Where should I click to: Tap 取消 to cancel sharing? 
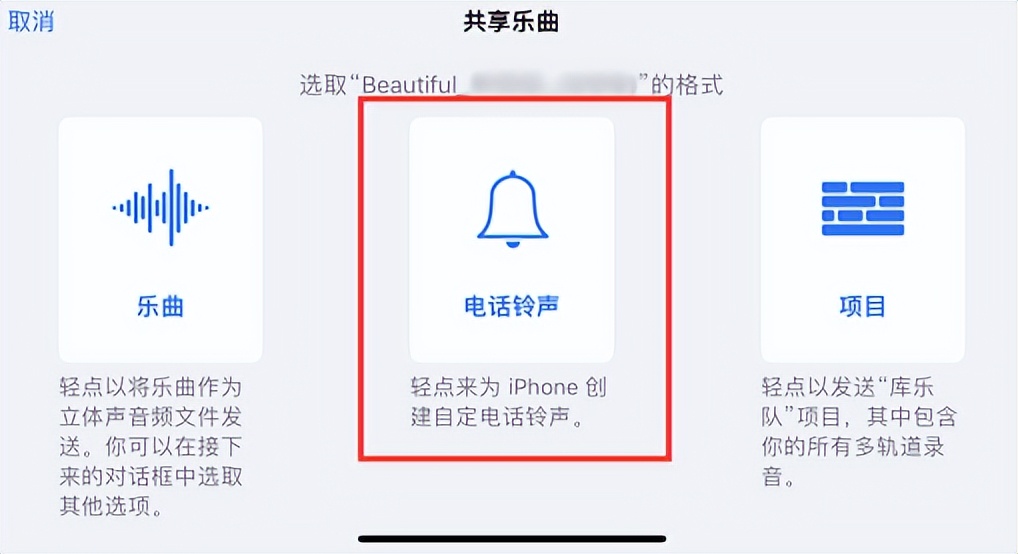(31, 22)
